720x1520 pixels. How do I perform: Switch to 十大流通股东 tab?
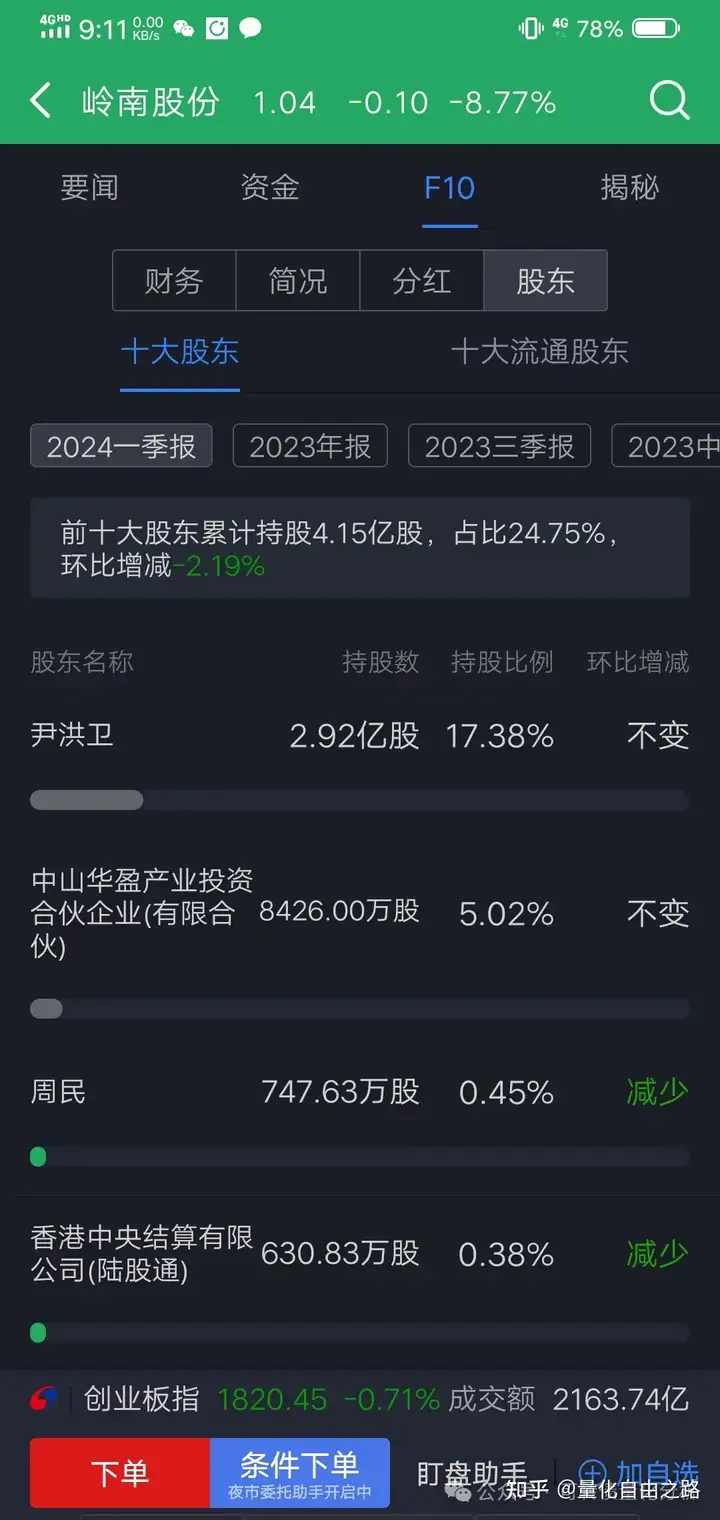coord(540,352)
